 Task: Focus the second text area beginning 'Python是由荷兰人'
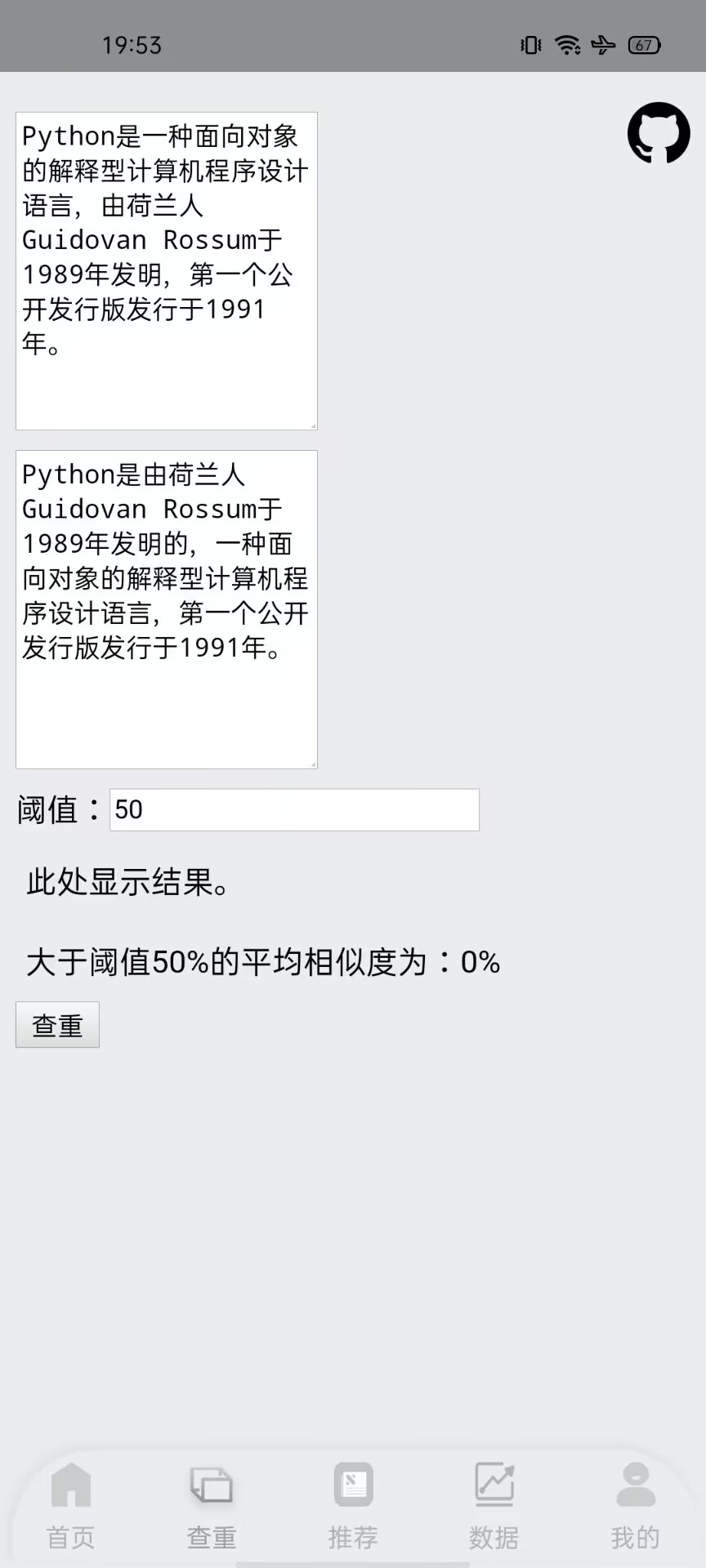[167, 609]
